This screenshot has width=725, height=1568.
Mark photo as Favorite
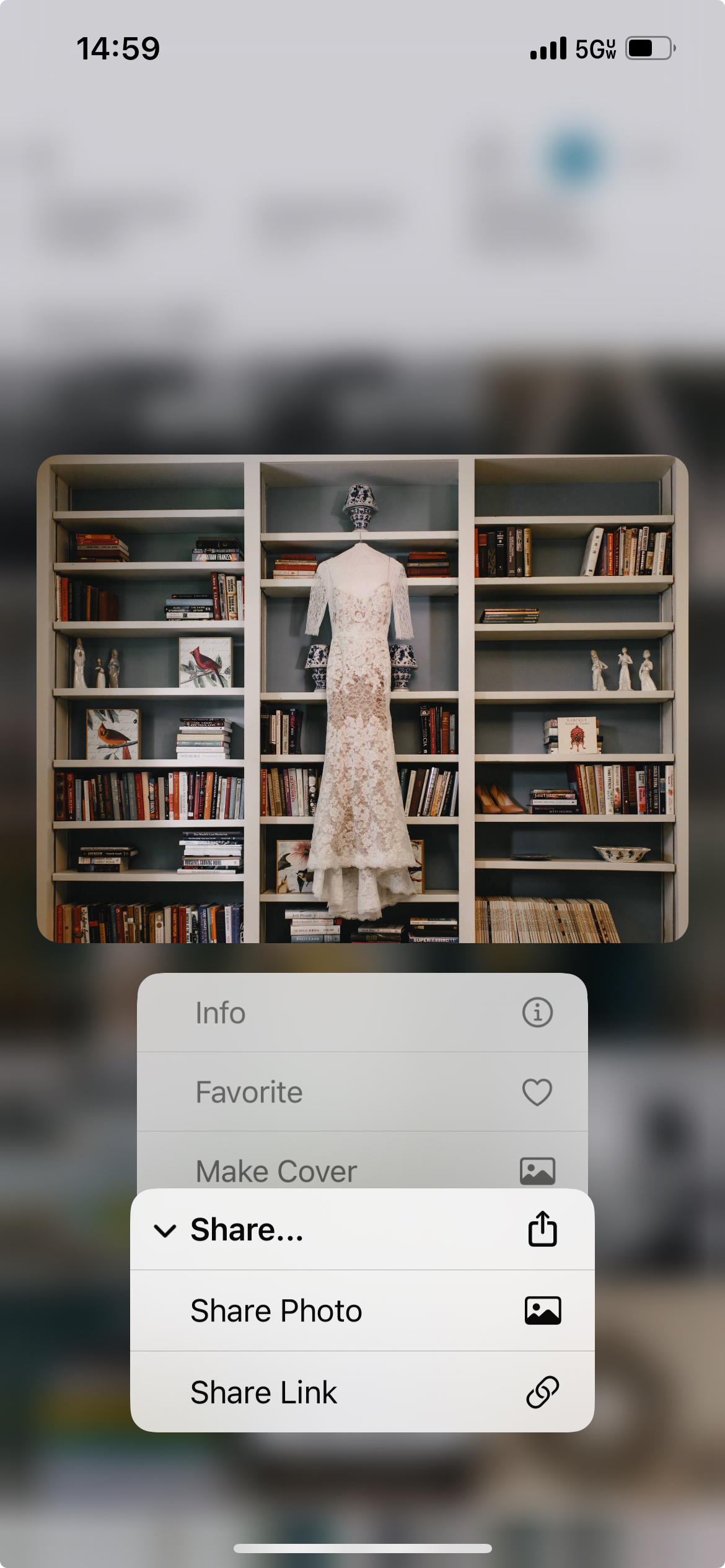click(x=361, y=1092)
